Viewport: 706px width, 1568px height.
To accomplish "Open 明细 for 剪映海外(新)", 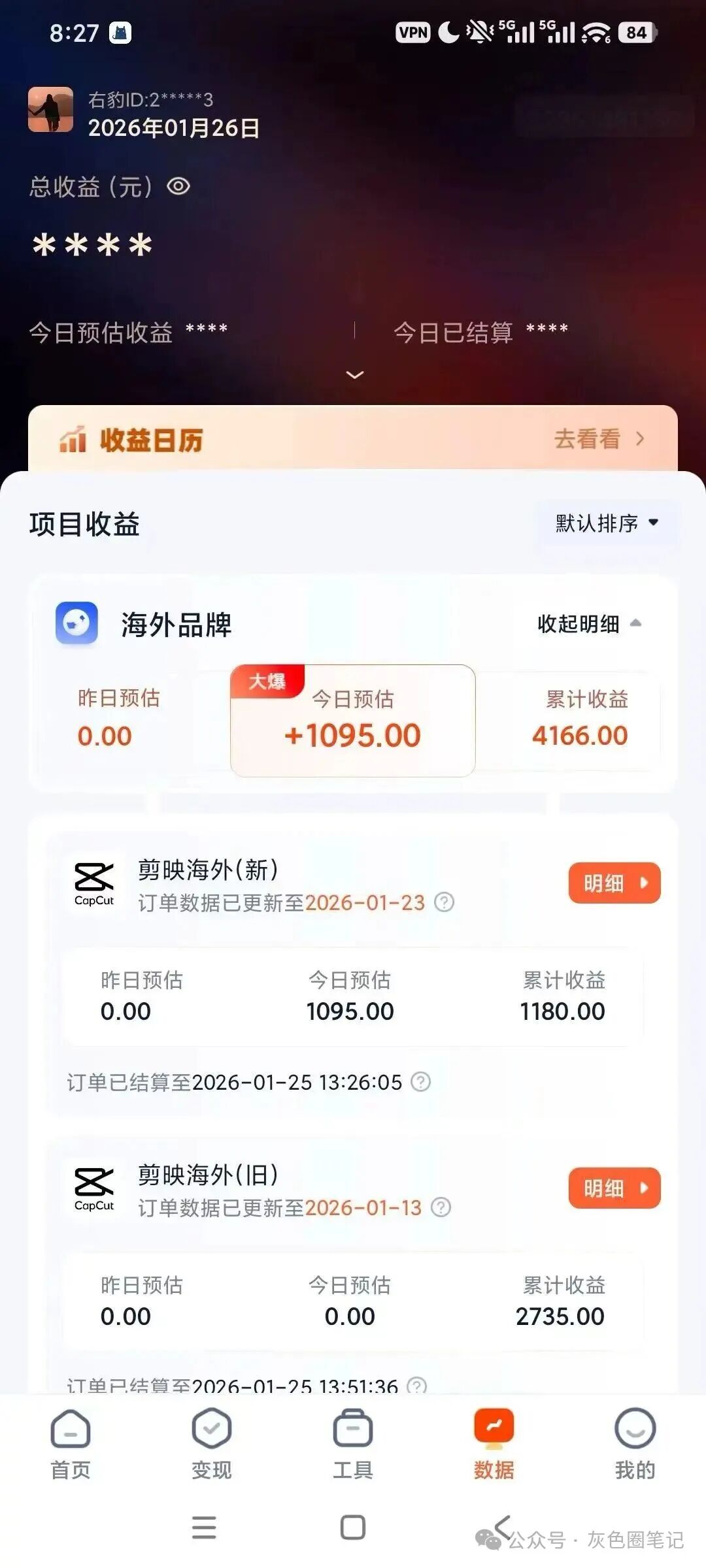I will click(614, 883).
